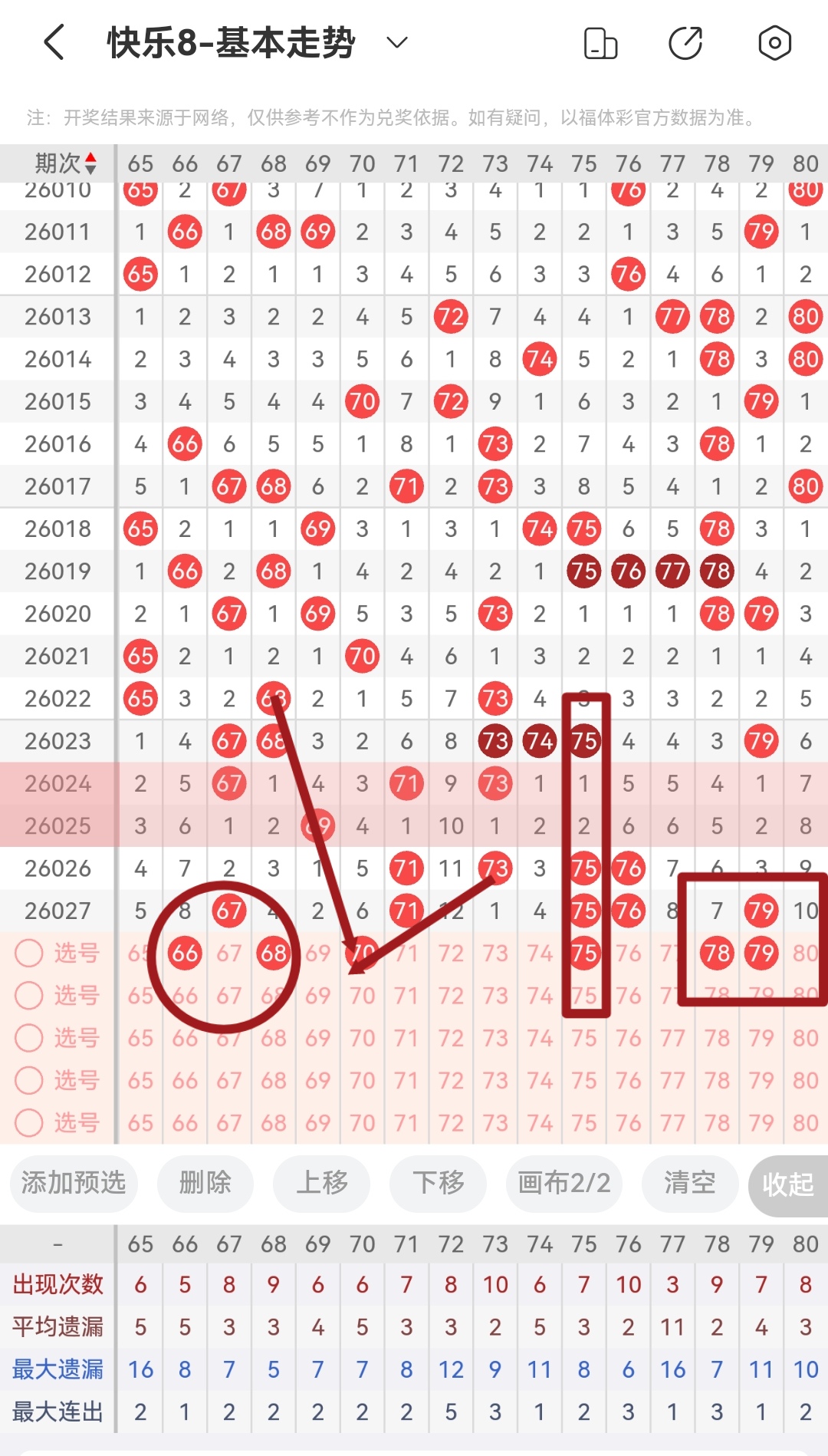Viewport: 828px width, 1456px height.
Task: Tap 删除 to delete the selection
Action: [x=205, y=1183]
